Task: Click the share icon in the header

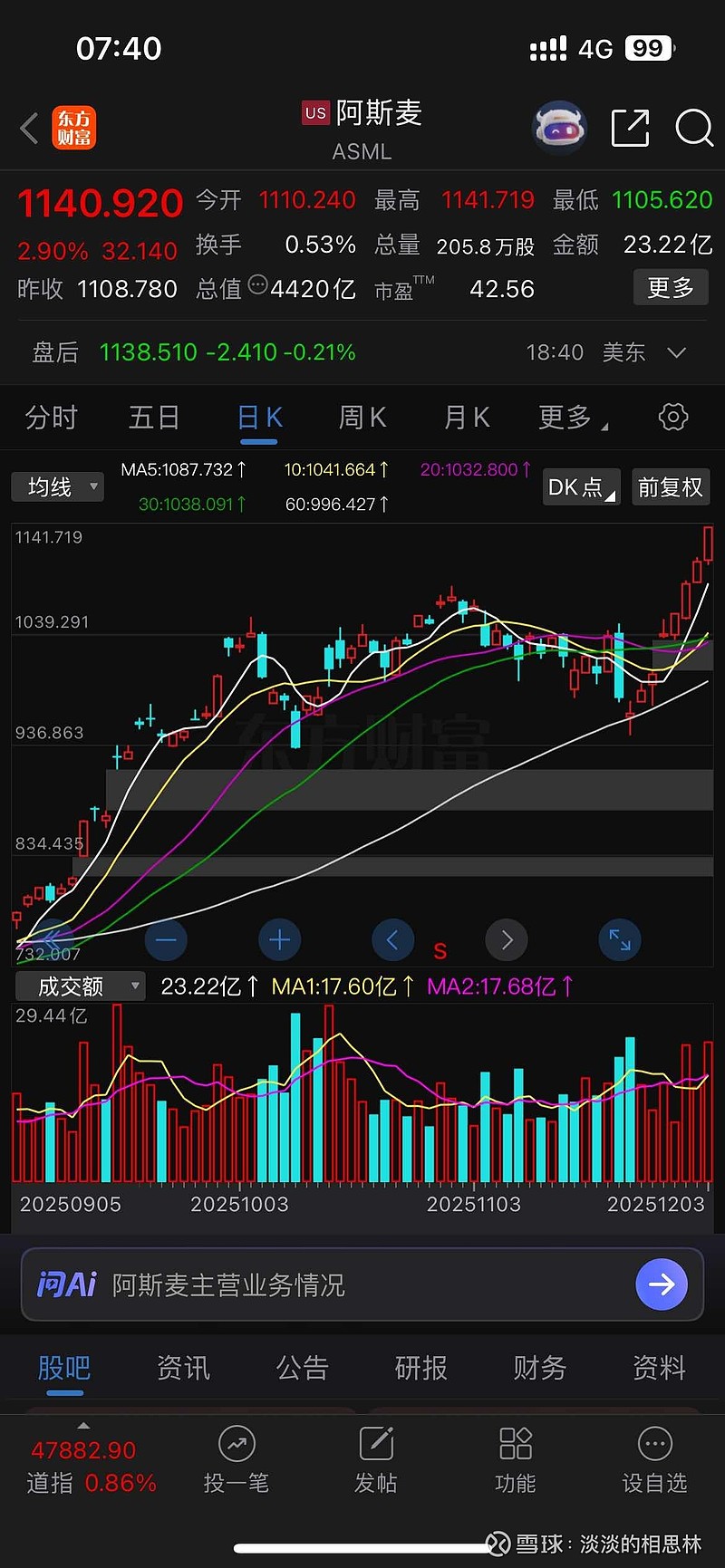Action: click(629, 128)
